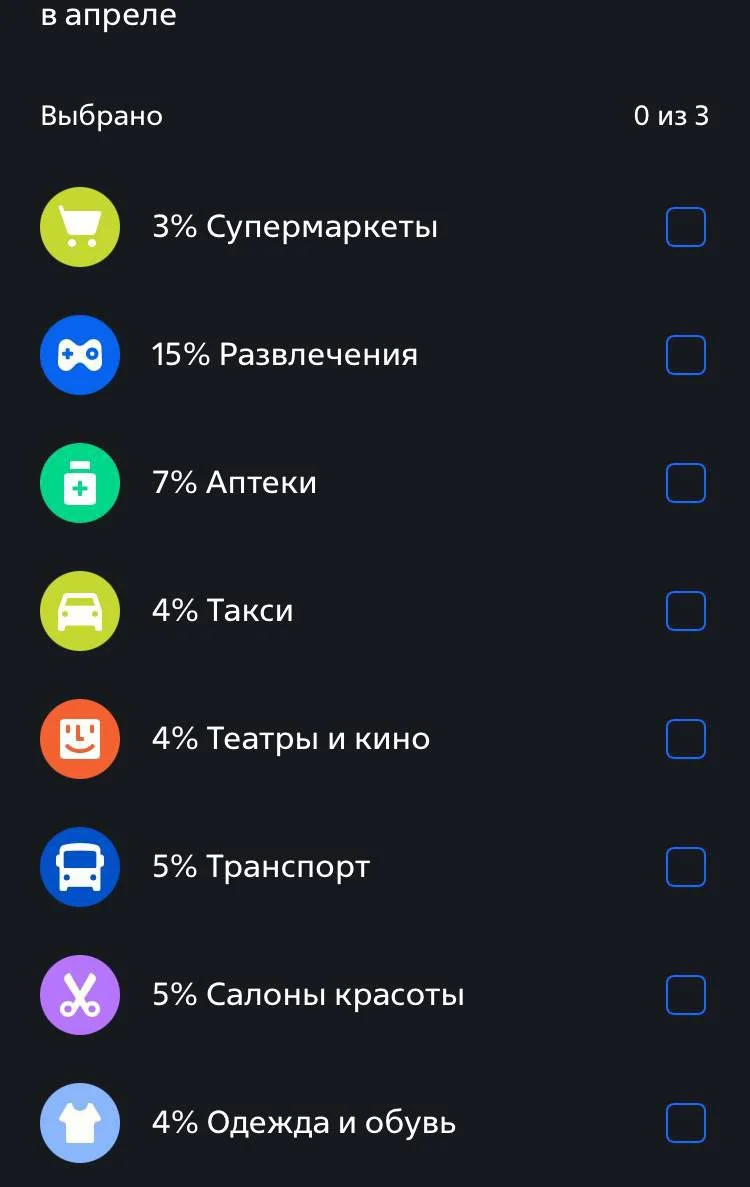This screenshot has width=750, height=1187.
Task: Choose the 4% Такси cashback
Action: pyautogui.click(x=685, y=611)
